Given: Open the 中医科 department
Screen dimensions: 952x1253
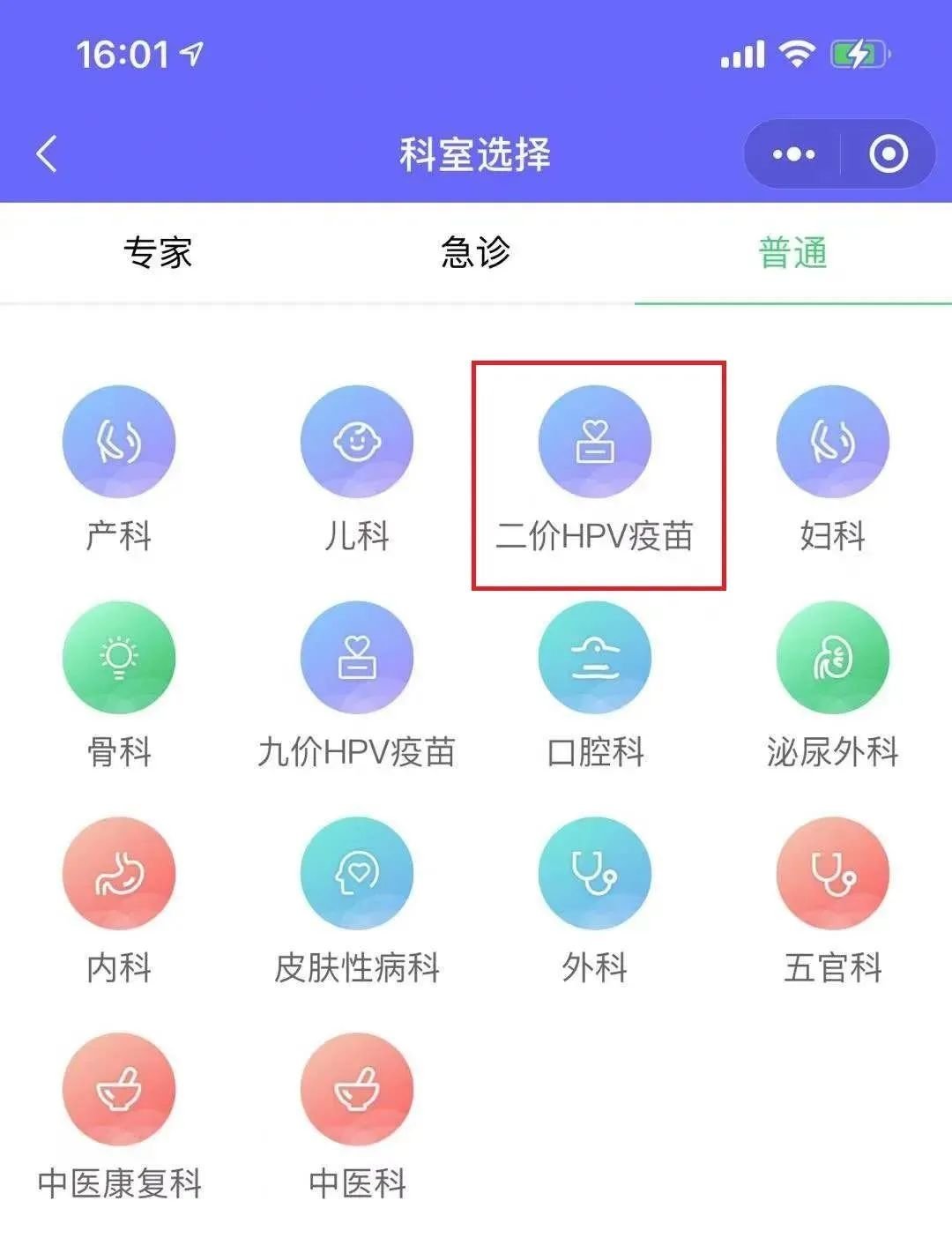Looking at the screenshot, I should 357,1091.
